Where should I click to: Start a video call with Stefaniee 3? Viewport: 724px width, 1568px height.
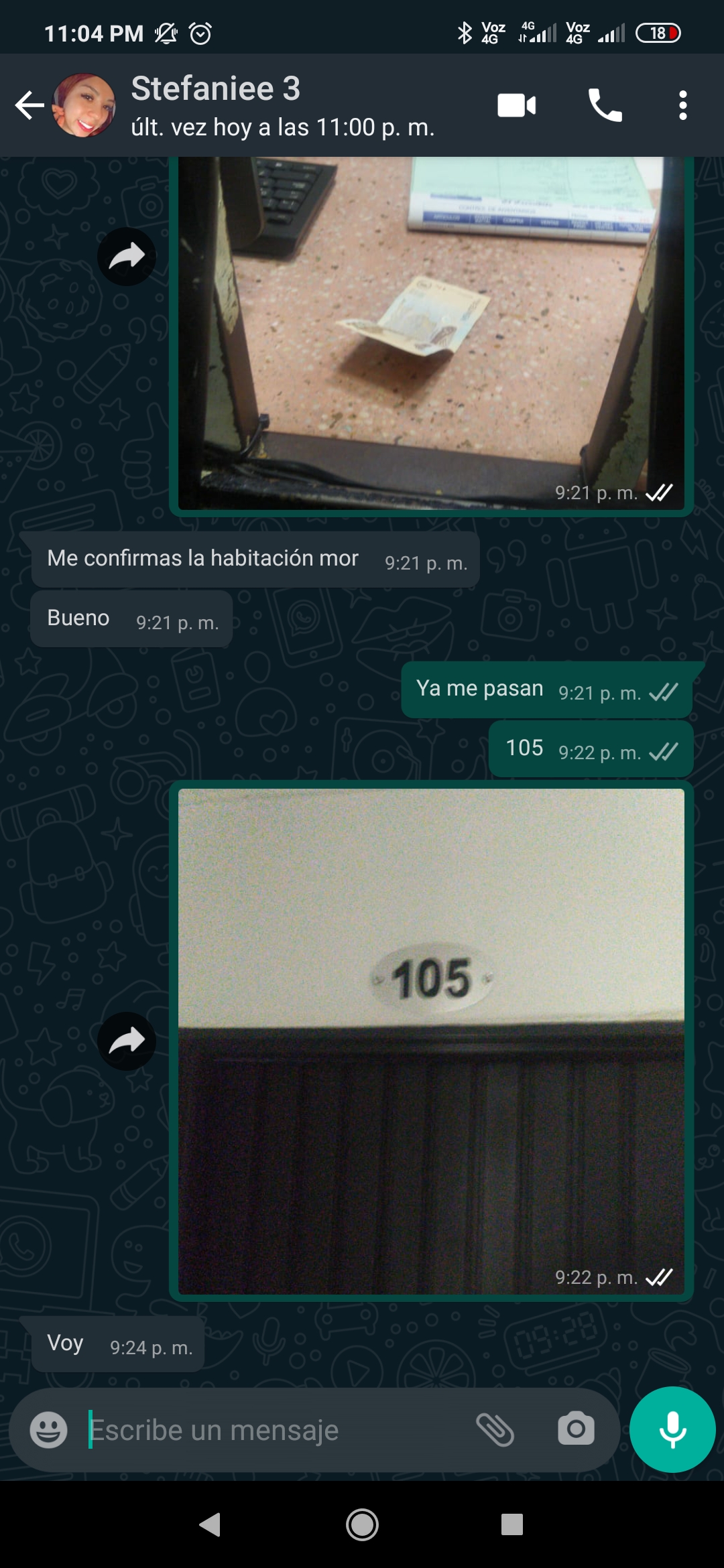(x=516, y=105)
